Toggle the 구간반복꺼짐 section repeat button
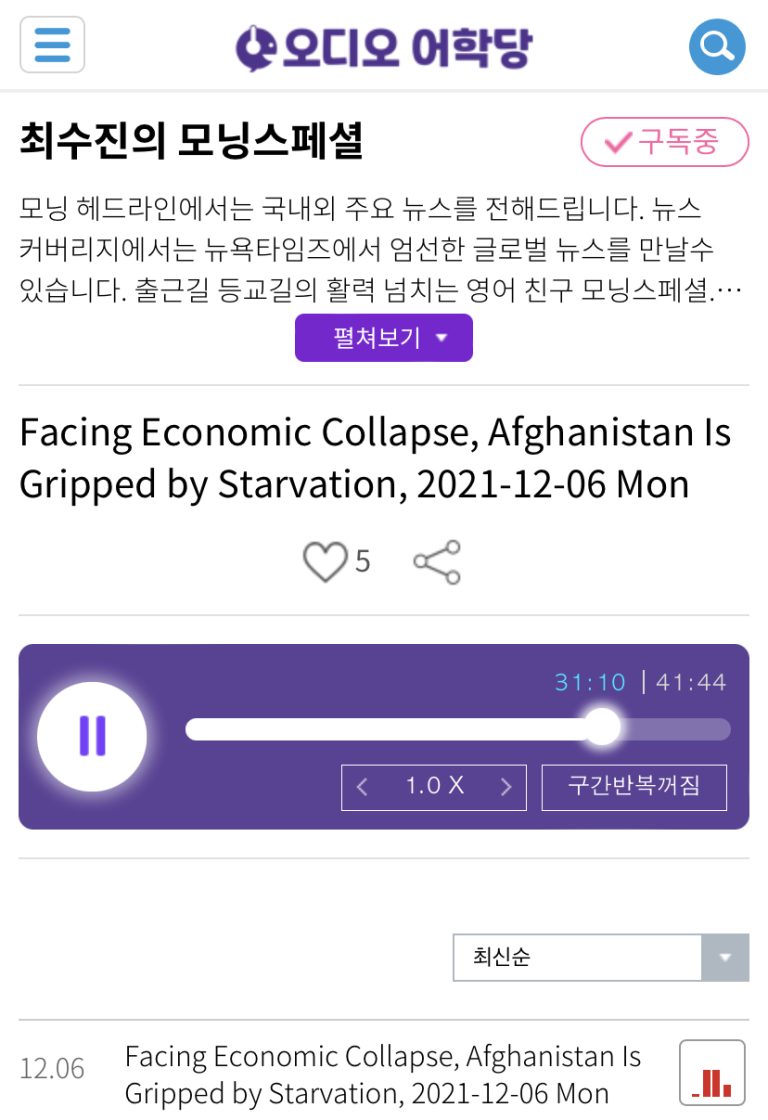This screenshot has height=1120, width=768. 634,787
